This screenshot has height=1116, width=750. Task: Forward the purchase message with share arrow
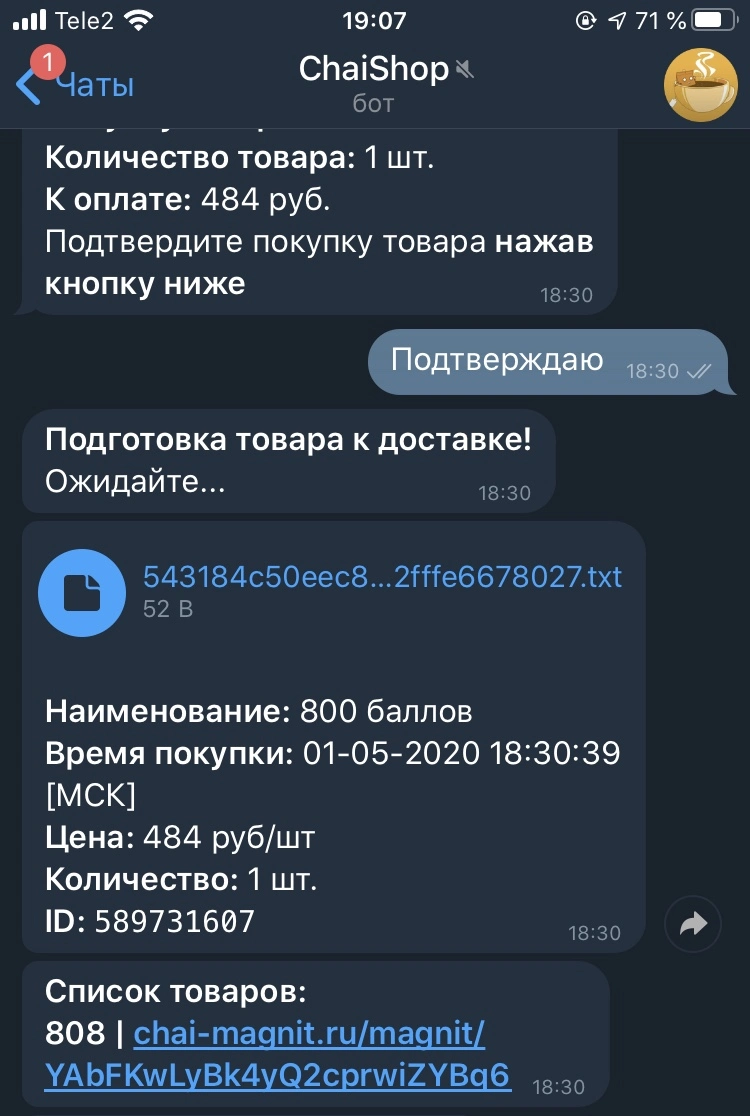pyautogui.click(x=692, y=924)
